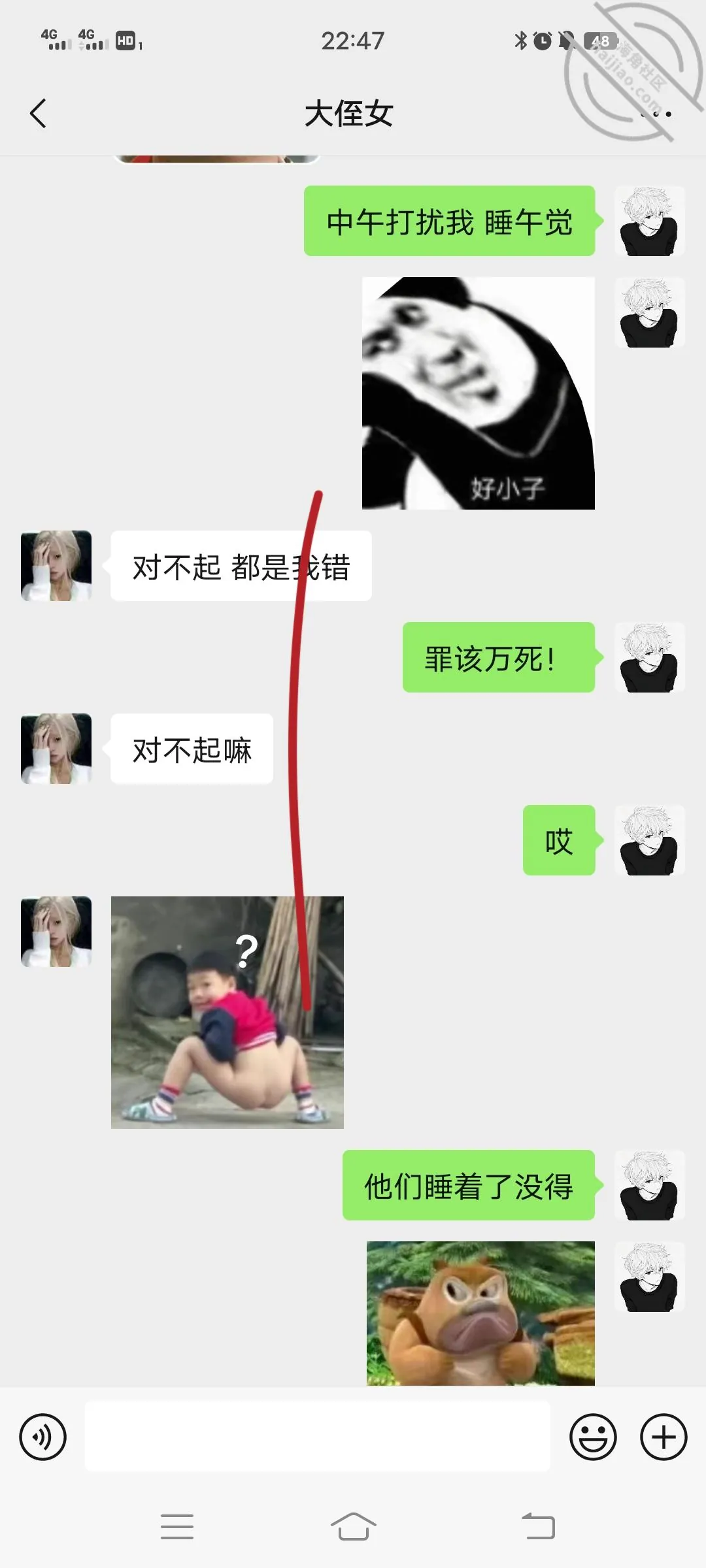Open the angry bear sticker image
Image resolution: width=706 pixels, height=1568 pixels.
(480, 1313)
